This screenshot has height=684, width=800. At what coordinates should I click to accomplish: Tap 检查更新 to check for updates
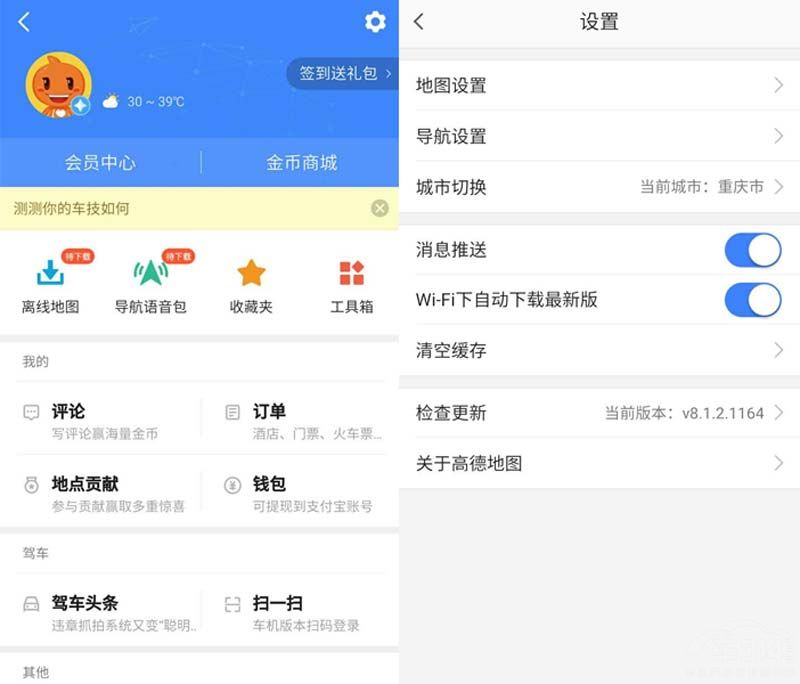point(599,413)
